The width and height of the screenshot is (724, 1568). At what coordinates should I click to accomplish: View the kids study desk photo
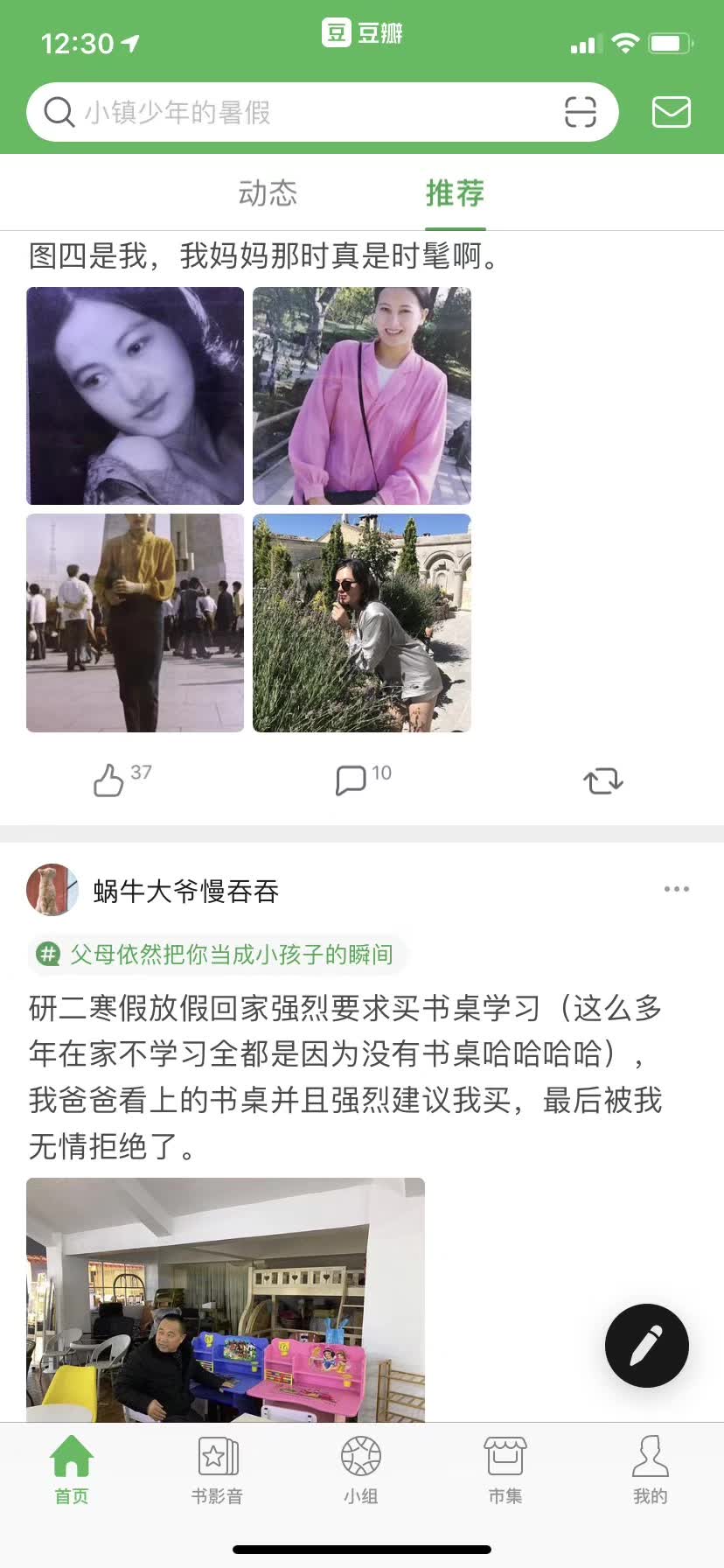[x=226, y=1298]
